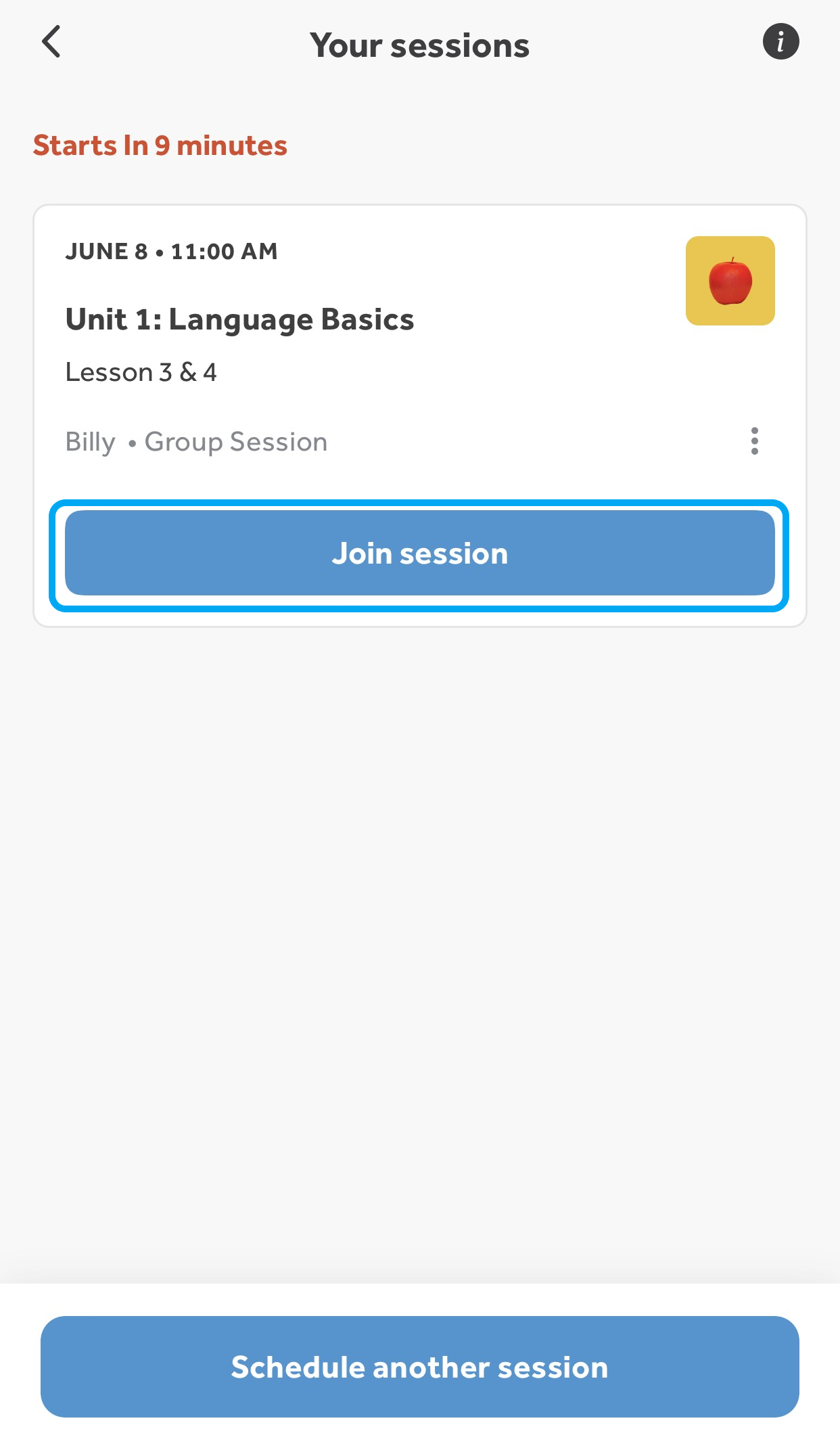Click Schedule another session
The height and width of the screenshot is (1450, 840).
tap(420, 1367)
